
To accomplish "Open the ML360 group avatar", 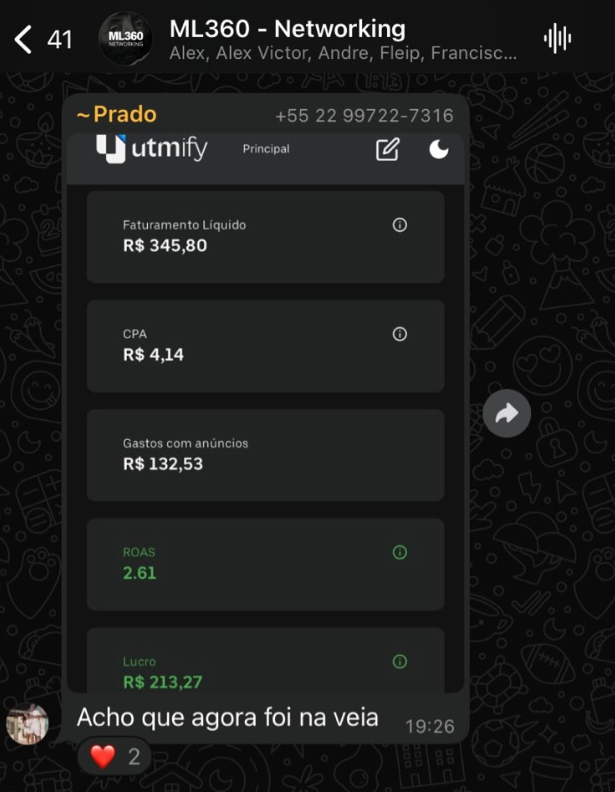I will tap(125, 39).
